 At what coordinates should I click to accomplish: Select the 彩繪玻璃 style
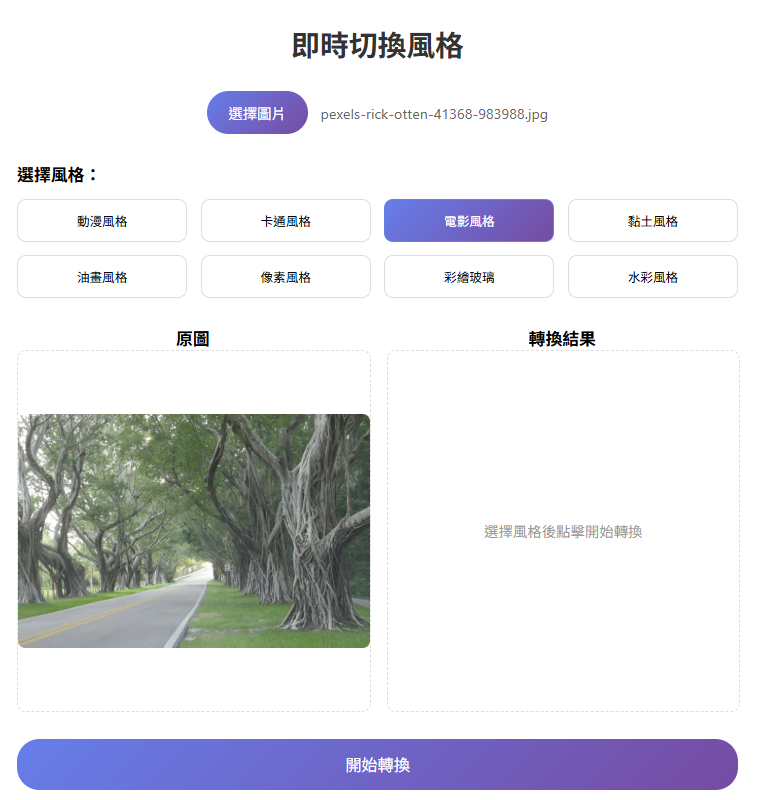[x=469, y=277]
